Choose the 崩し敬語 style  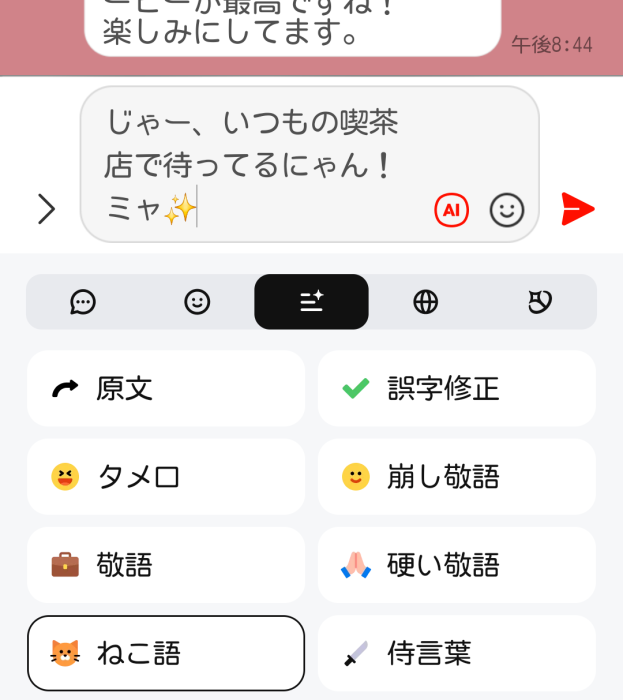[x=457, y=477]
